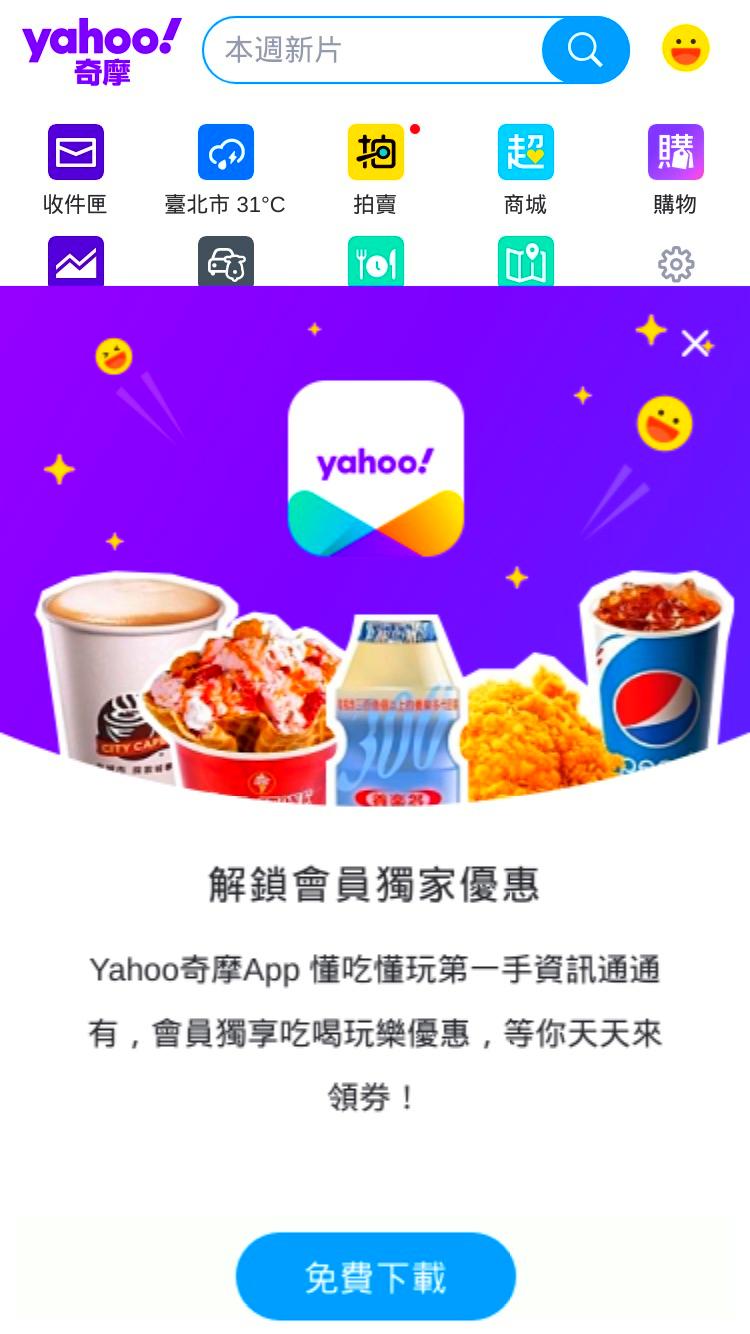The width and height of the screenshot is (750, 1334).
Task: Open the smiley profile avatar
Action: (686, 48)
